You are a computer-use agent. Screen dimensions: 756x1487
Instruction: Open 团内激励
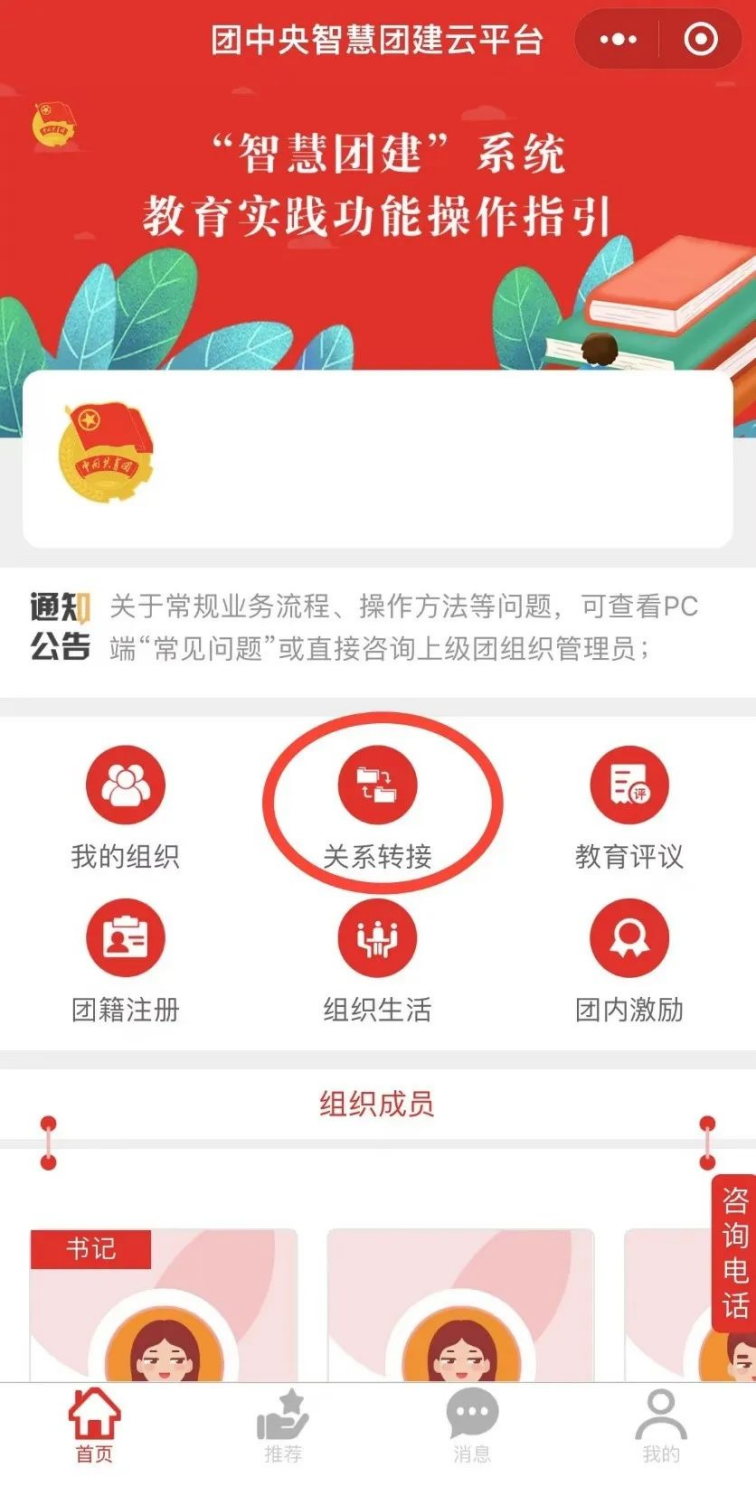tap(629, 958)
